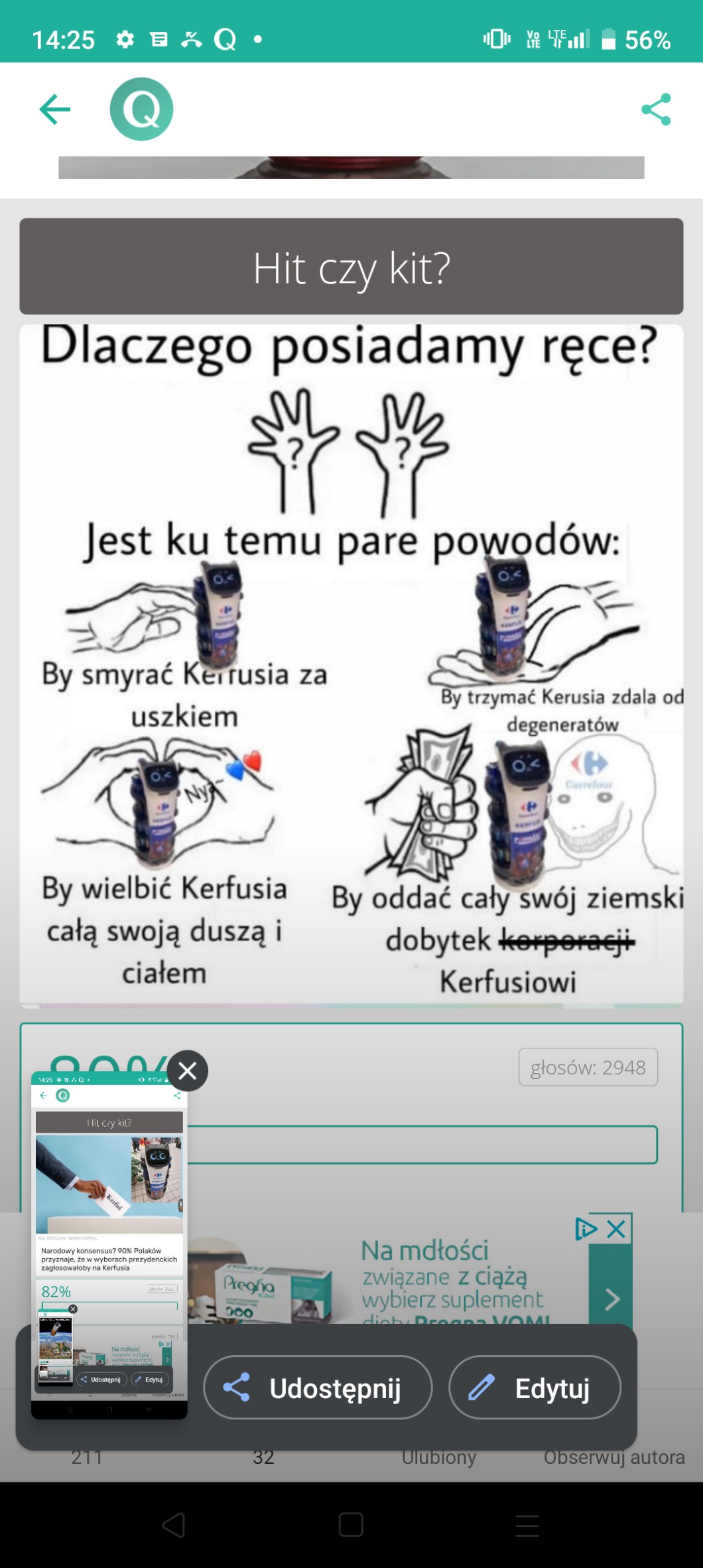
Task: Close the Pregna ad banner
Action: click(x=617, y=1230)
